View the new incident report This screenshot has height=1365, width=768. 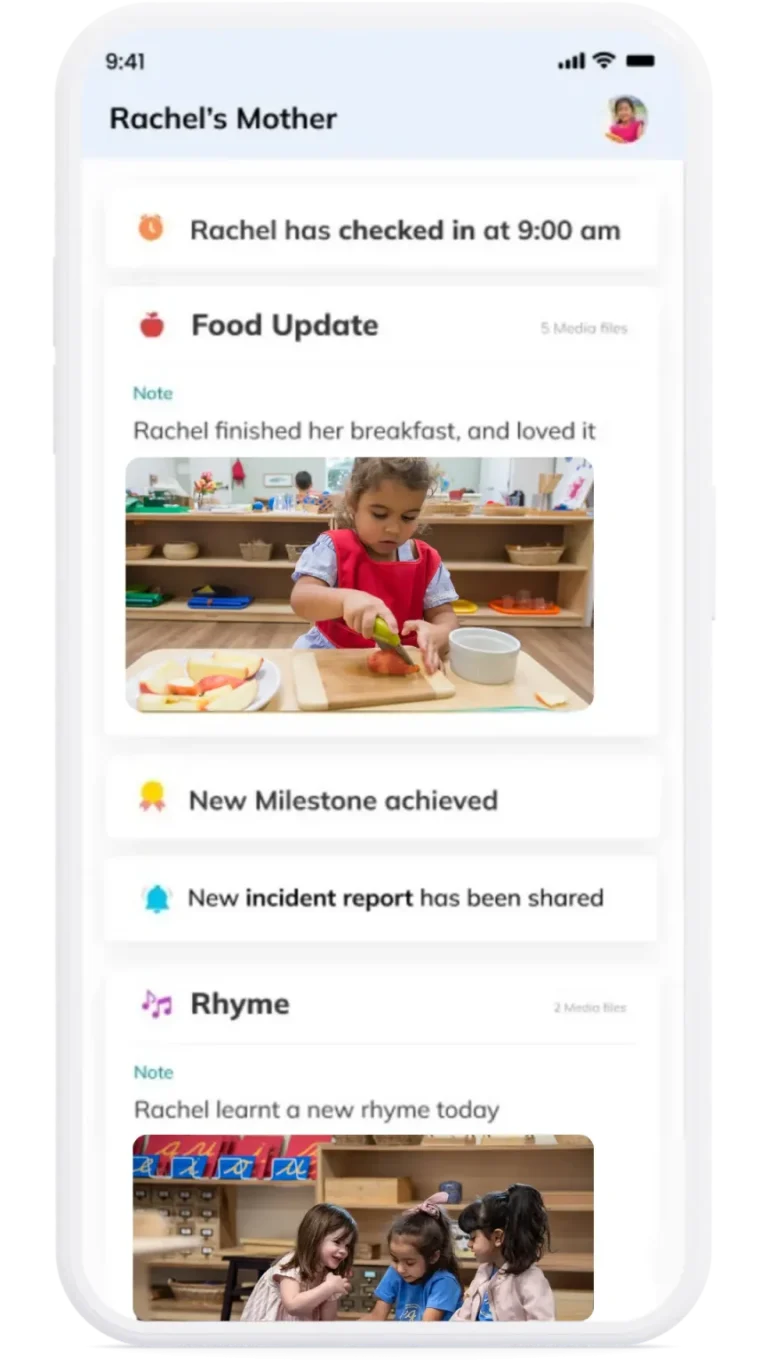coord(381,897)
